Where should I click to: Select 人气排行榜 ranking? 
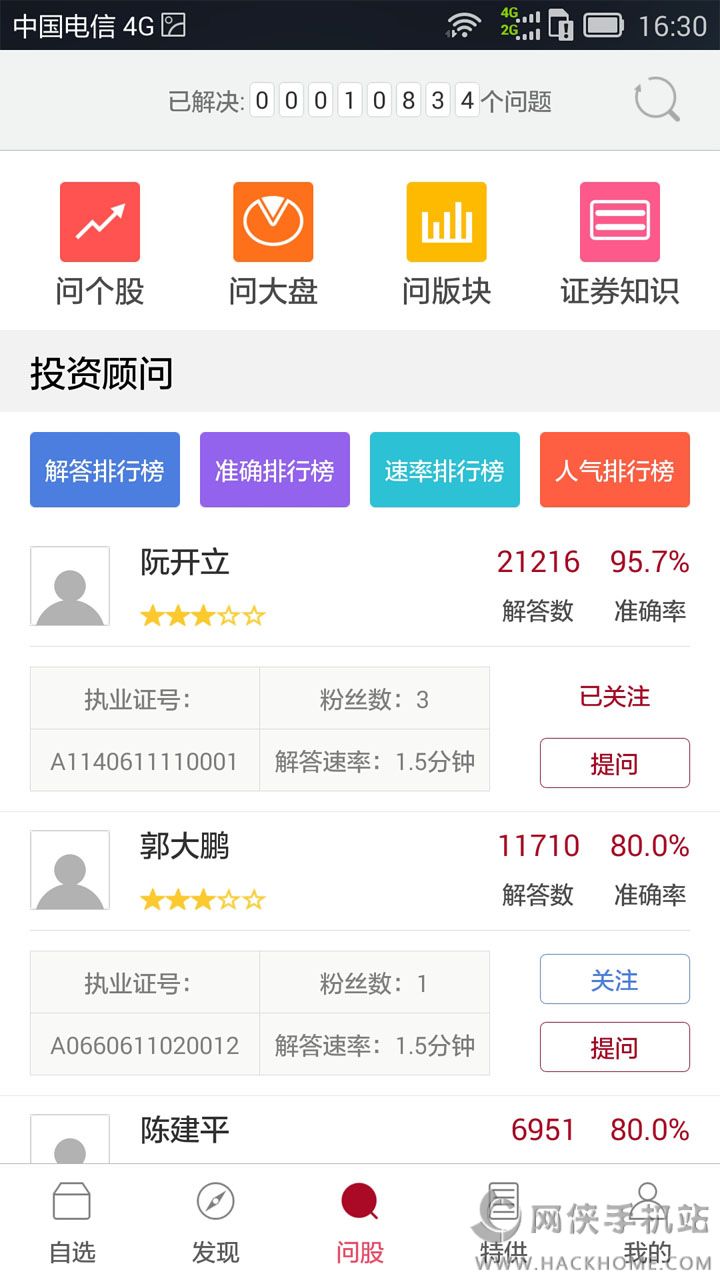[615, 470]
